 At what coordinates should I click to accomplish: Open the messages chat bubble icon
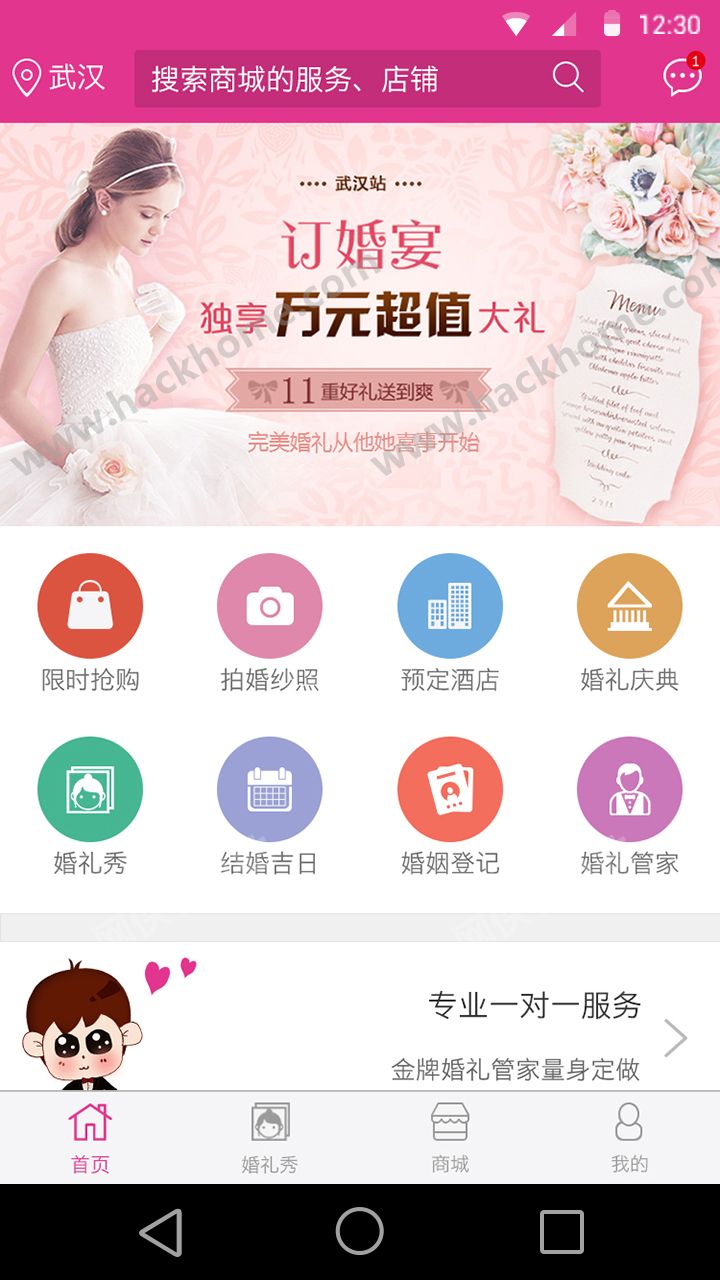tap(682, 77)
